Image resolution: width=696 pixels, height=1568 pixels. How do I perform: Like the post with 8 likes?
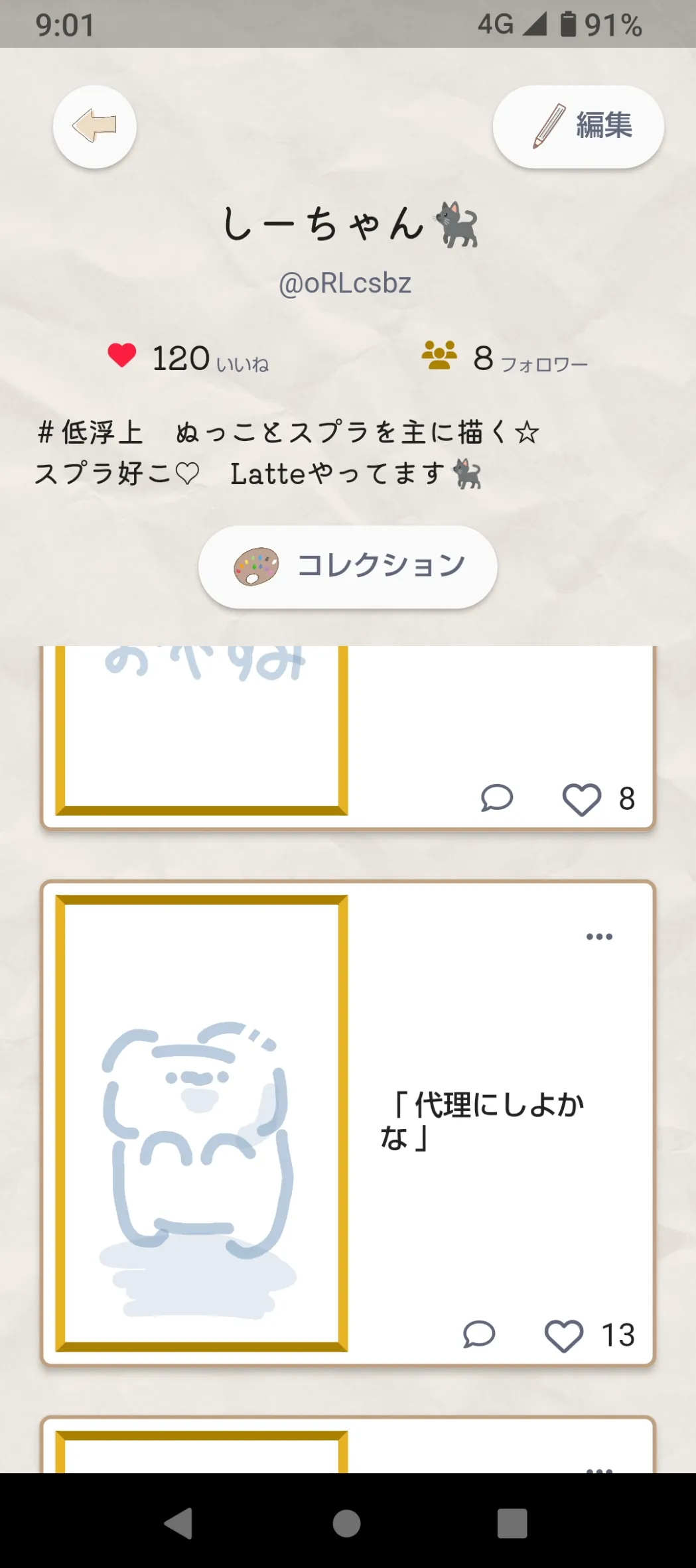pyautogui.click(x=581, y=799)
